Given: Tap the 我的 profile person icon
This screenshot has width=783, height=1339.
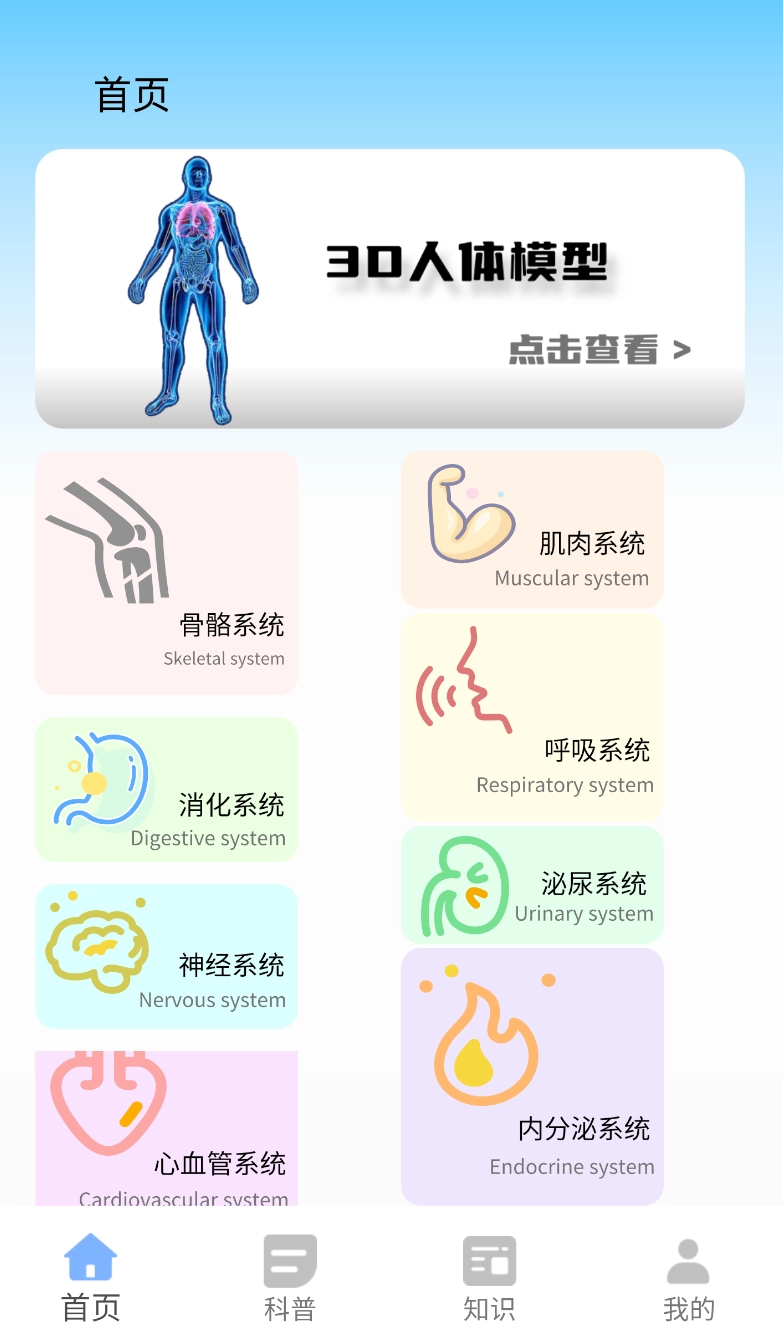Looking at the screenshot, I should (x=687, y=1258).
